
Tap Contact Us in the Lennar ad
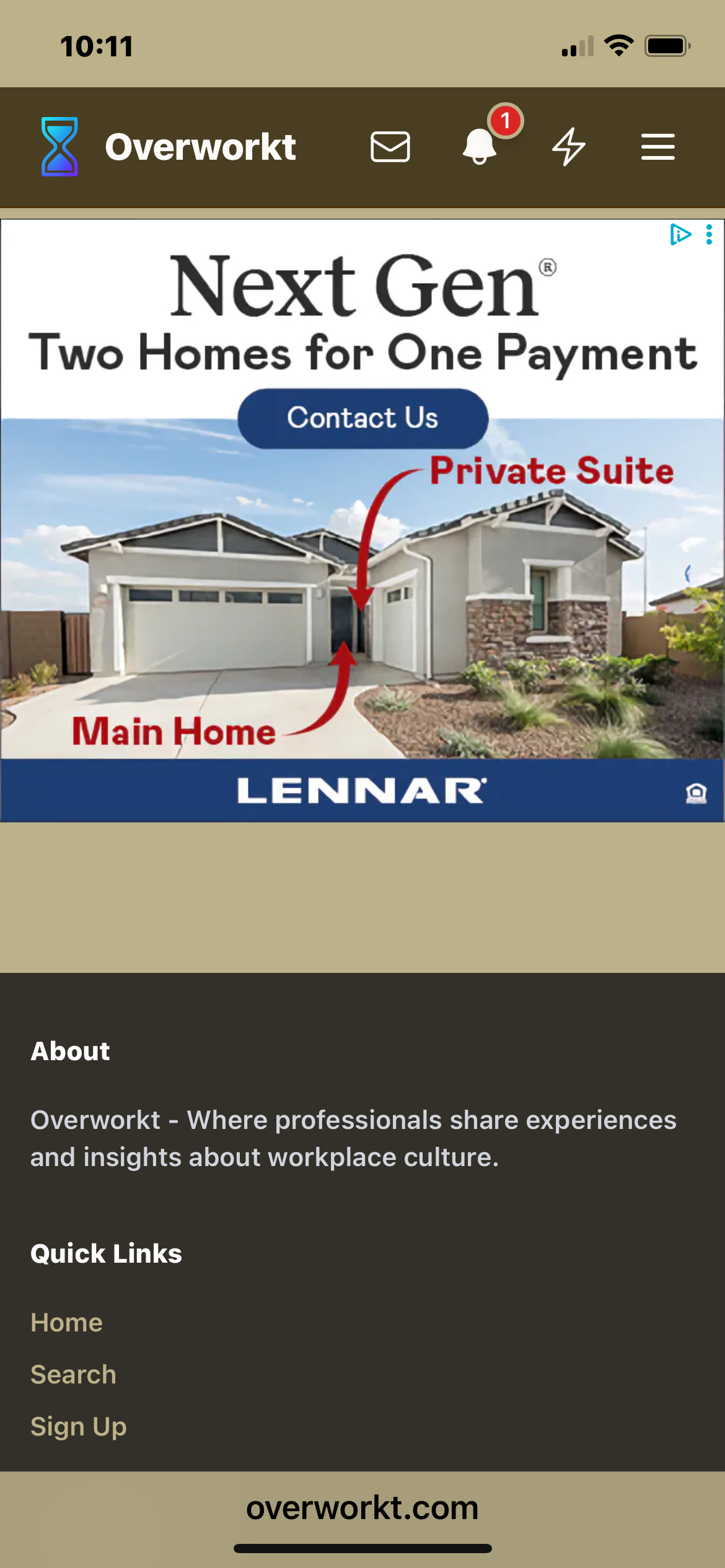click(x=362, y=418)
